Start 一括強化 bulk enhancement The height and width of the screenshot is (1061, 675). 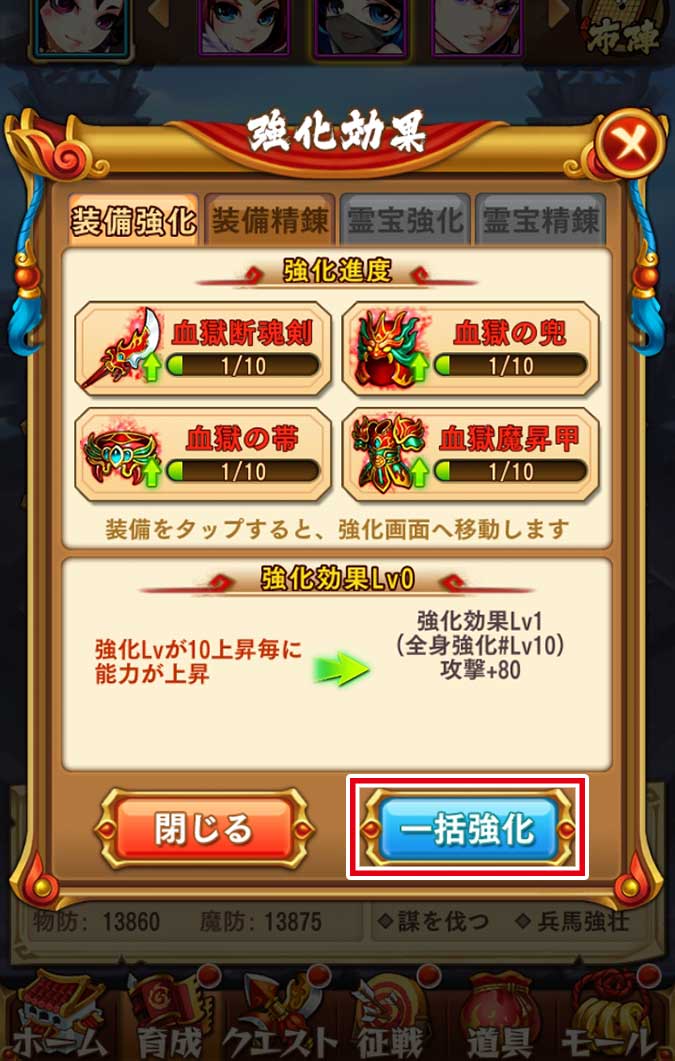coord(467,829)
